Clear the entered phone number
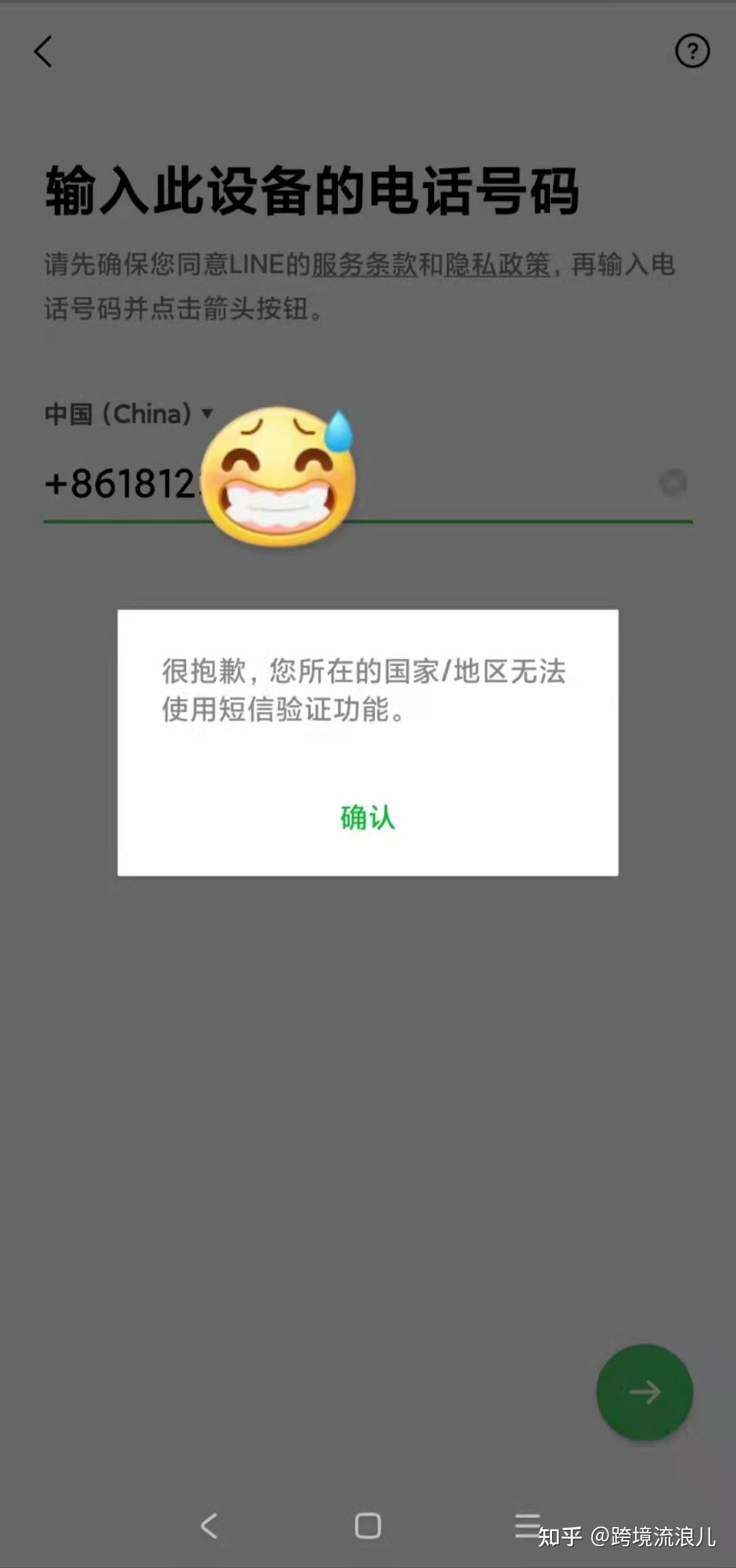This screenshot has width=736, height=1568. [x=673, y=483]
